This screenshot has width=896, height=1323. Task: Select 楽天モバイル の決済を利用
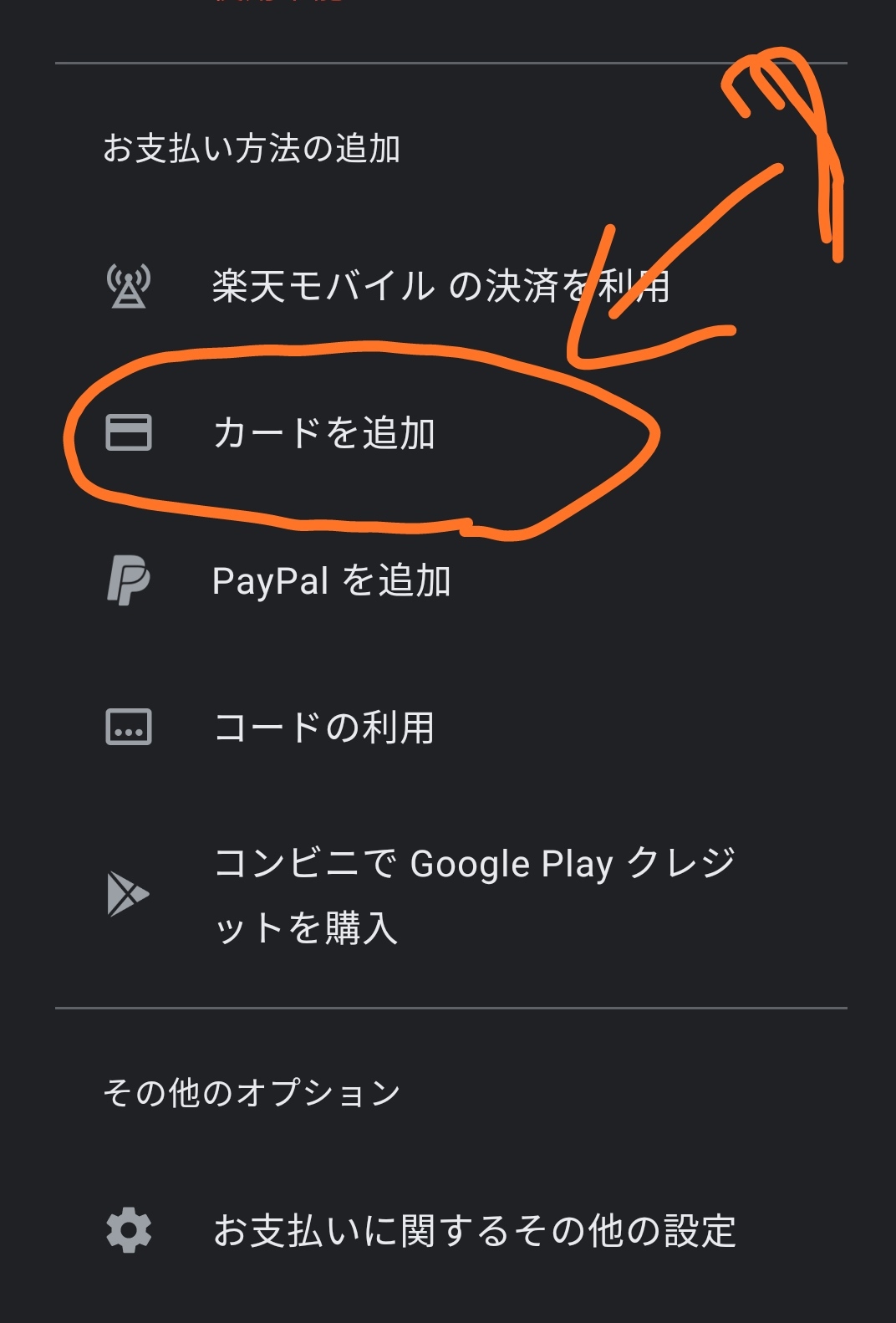pos(440,286)
